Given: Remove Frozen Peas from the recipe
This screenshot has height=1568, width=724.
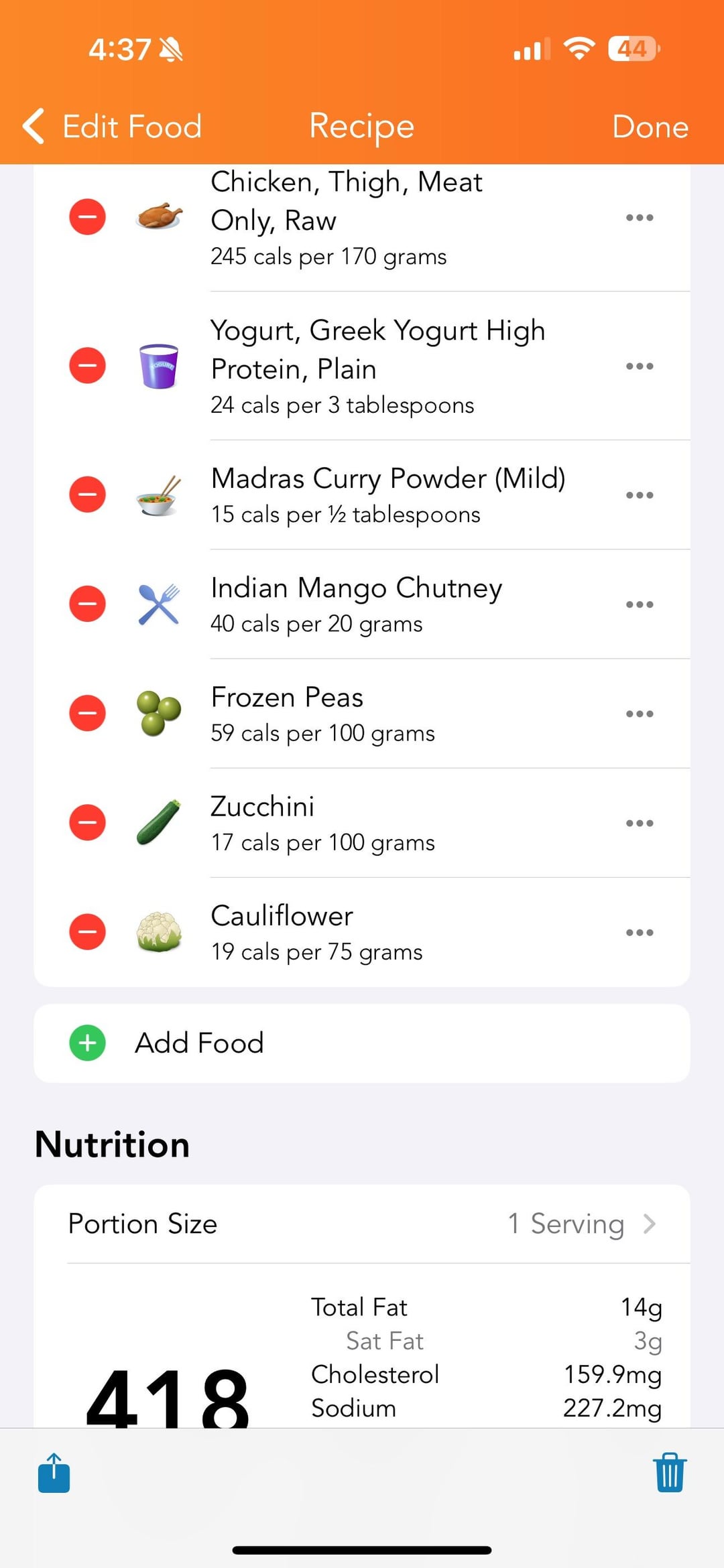Looking at the screenshot, I should (x=87, y=713).
